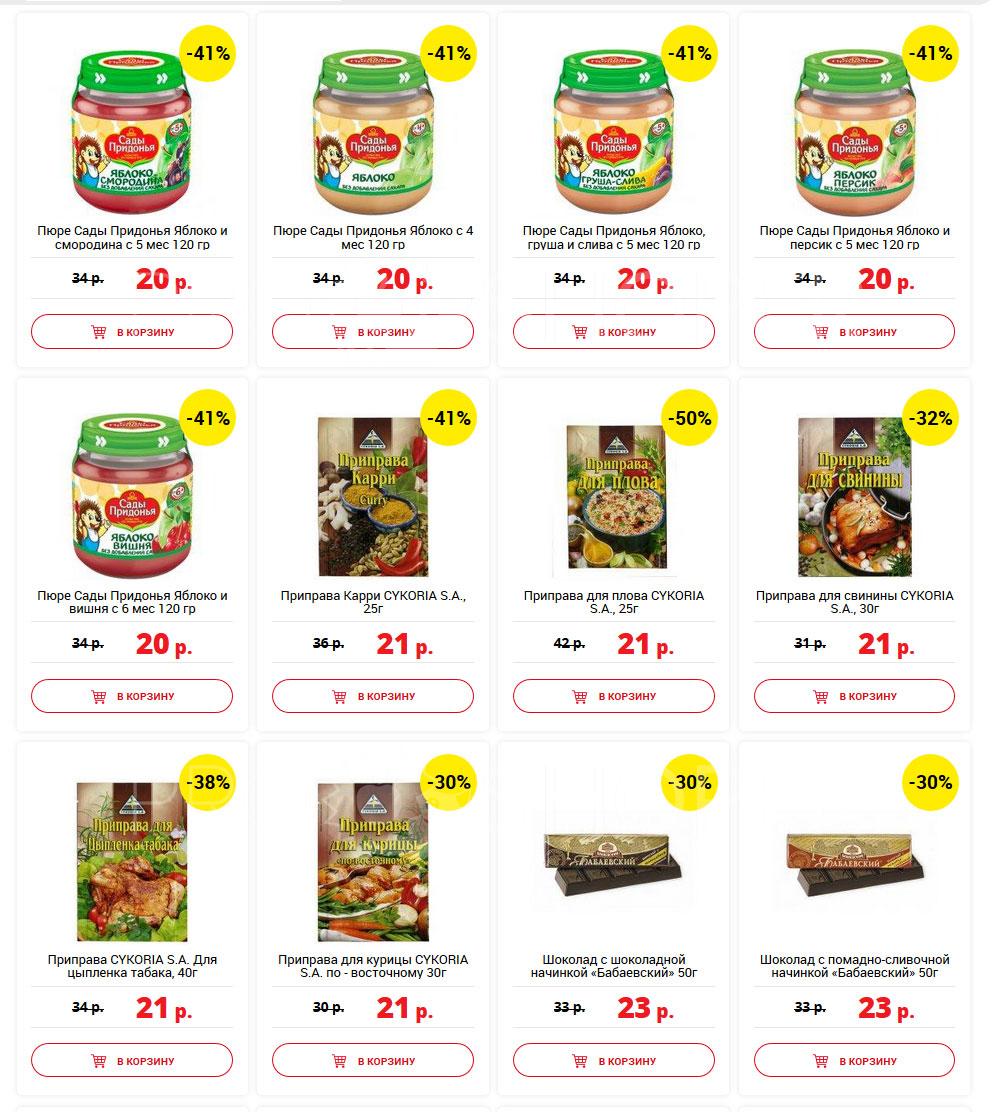992x1112 pixels.
Task: Add Приправа для цыпленка табака to cart
Action: coord(132,1061)
